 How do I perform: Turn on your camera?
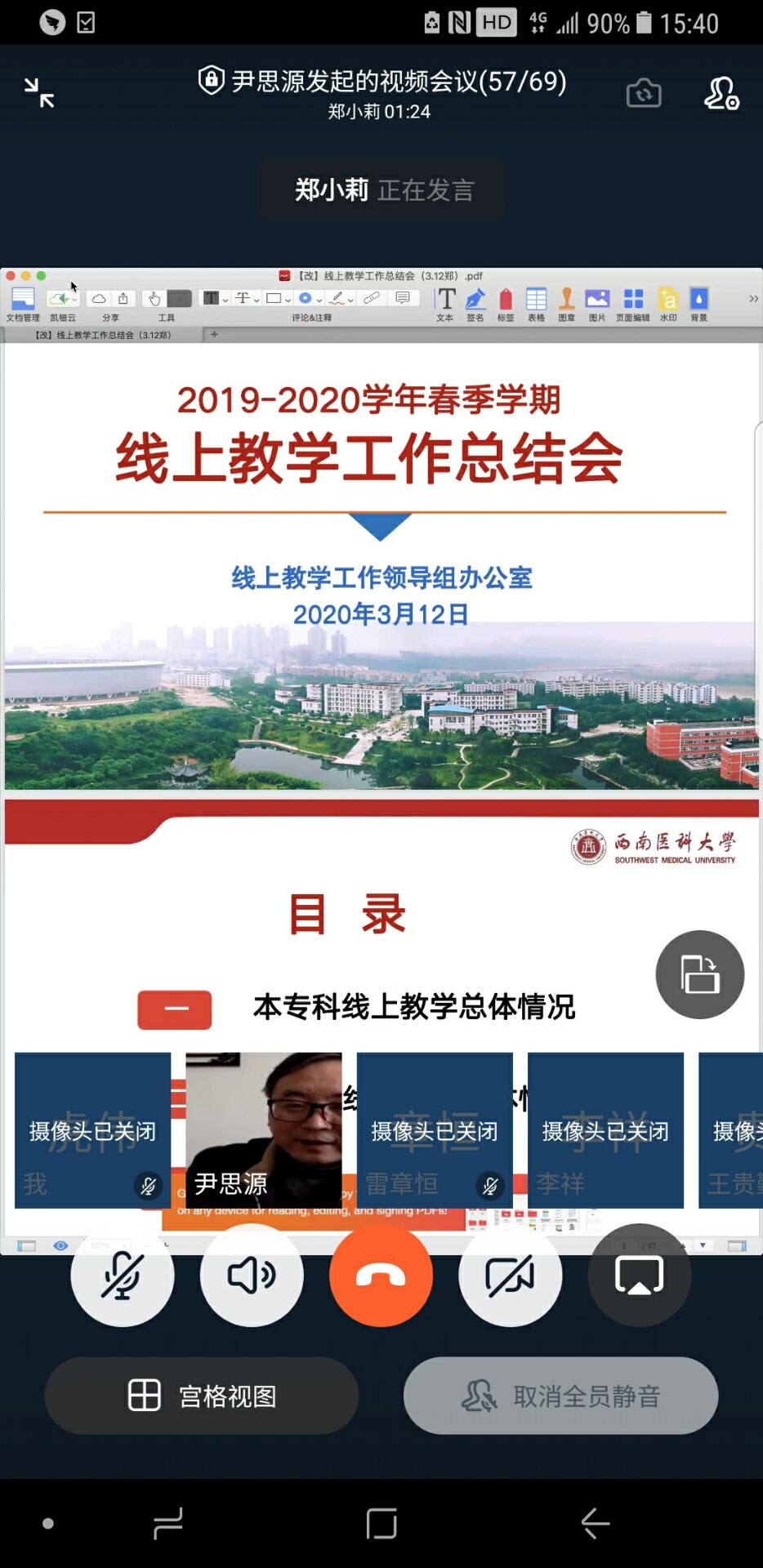510,1275
